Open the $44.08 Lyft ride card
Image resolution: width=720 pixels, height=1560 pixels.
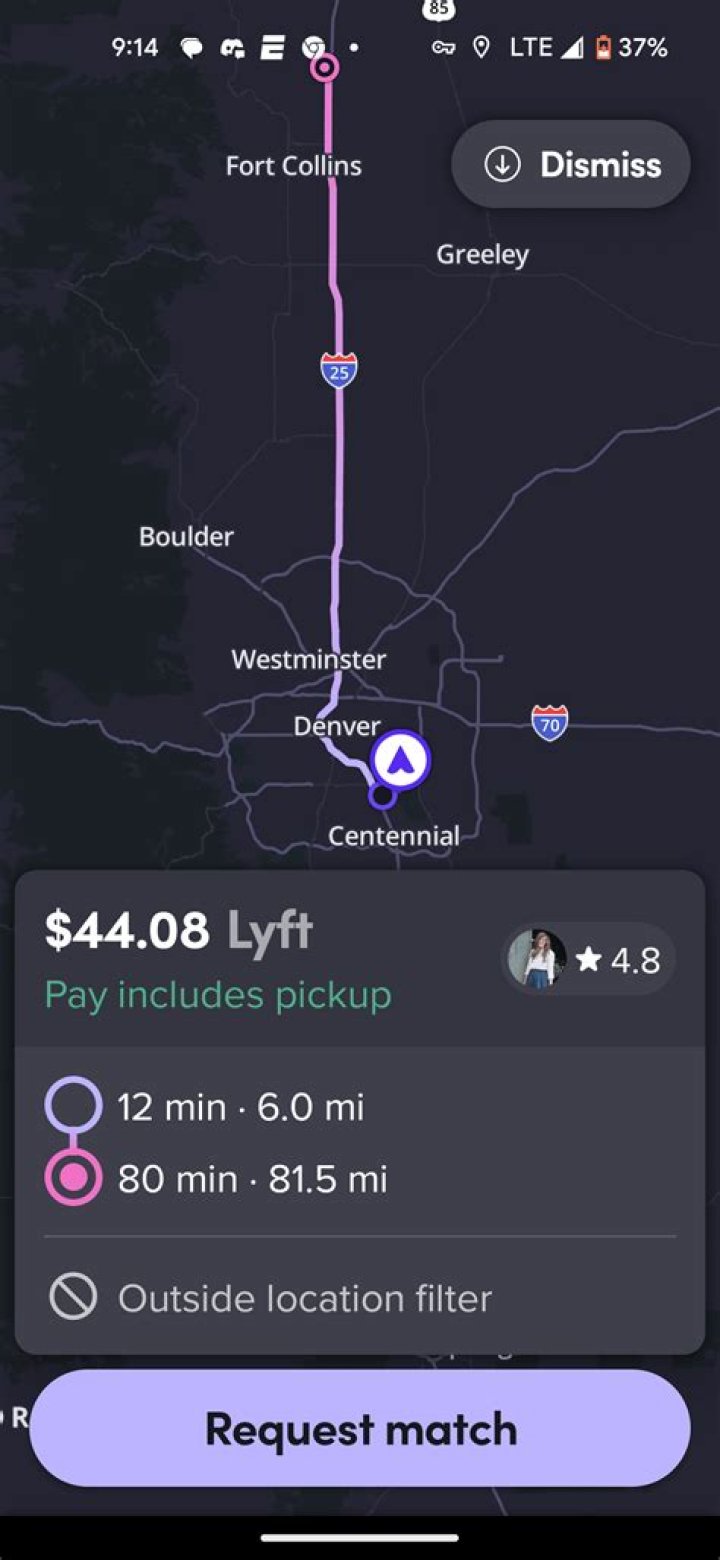pos(180,932)
